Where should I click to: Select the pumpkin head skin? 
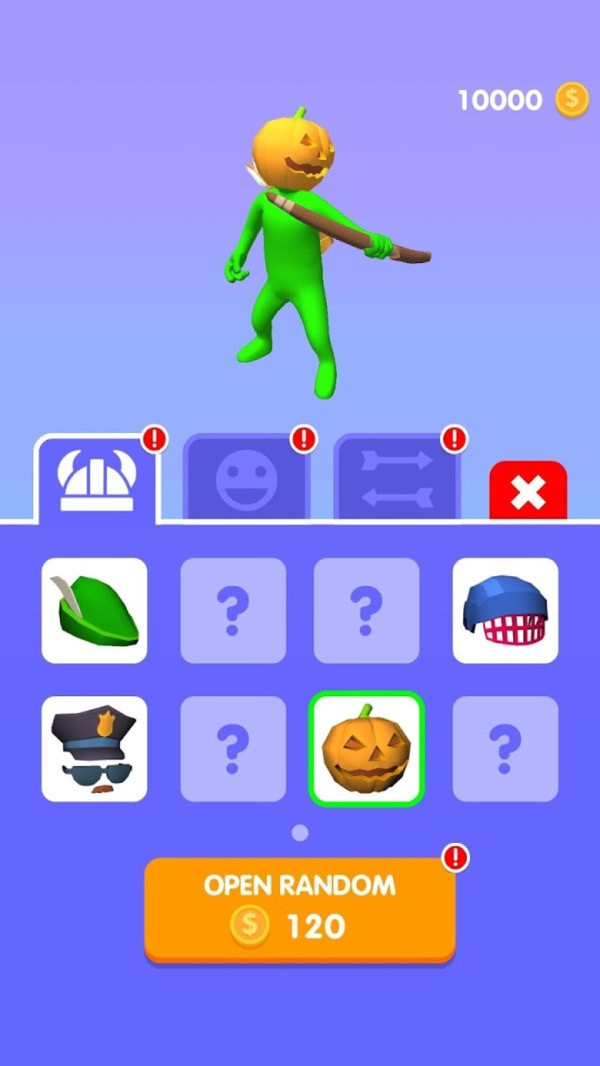coord(366,749)
